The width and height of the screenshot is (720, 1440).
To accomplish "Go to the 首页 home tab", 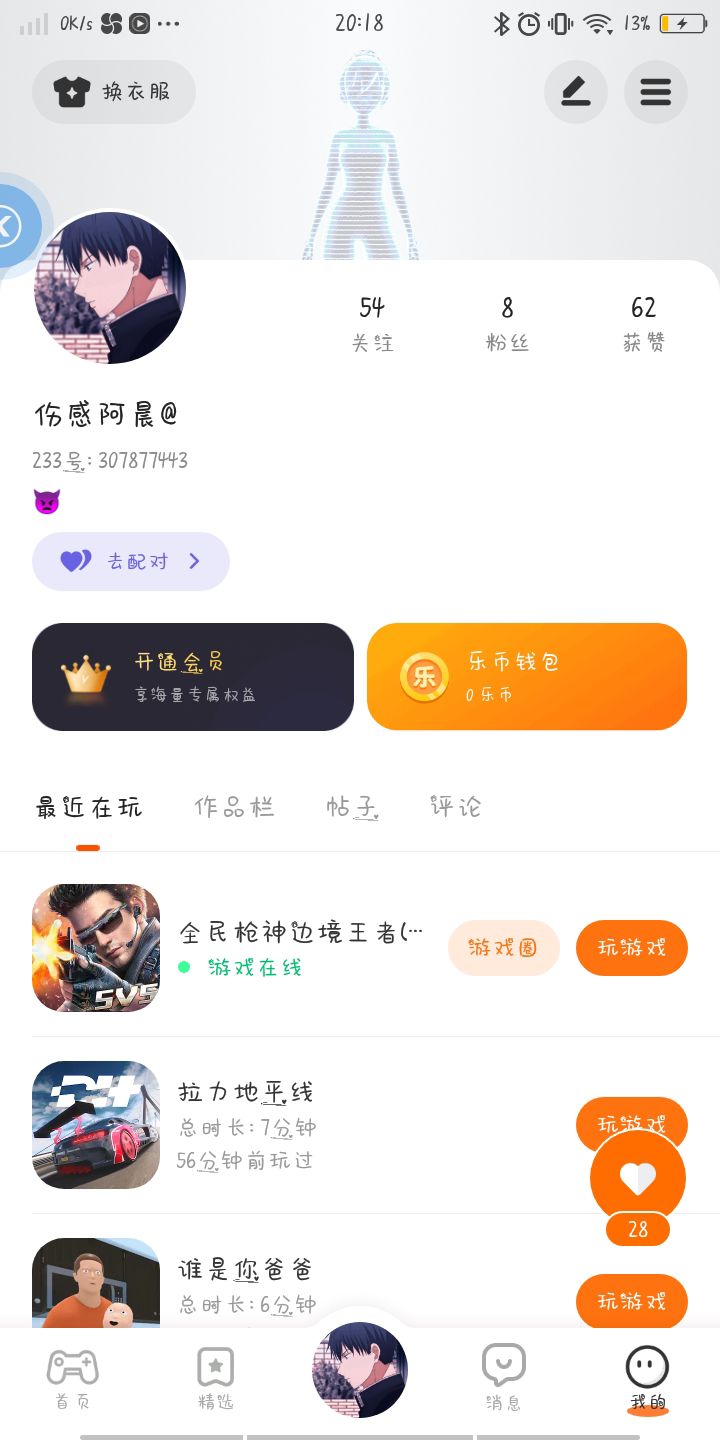I will point(73,1377).
